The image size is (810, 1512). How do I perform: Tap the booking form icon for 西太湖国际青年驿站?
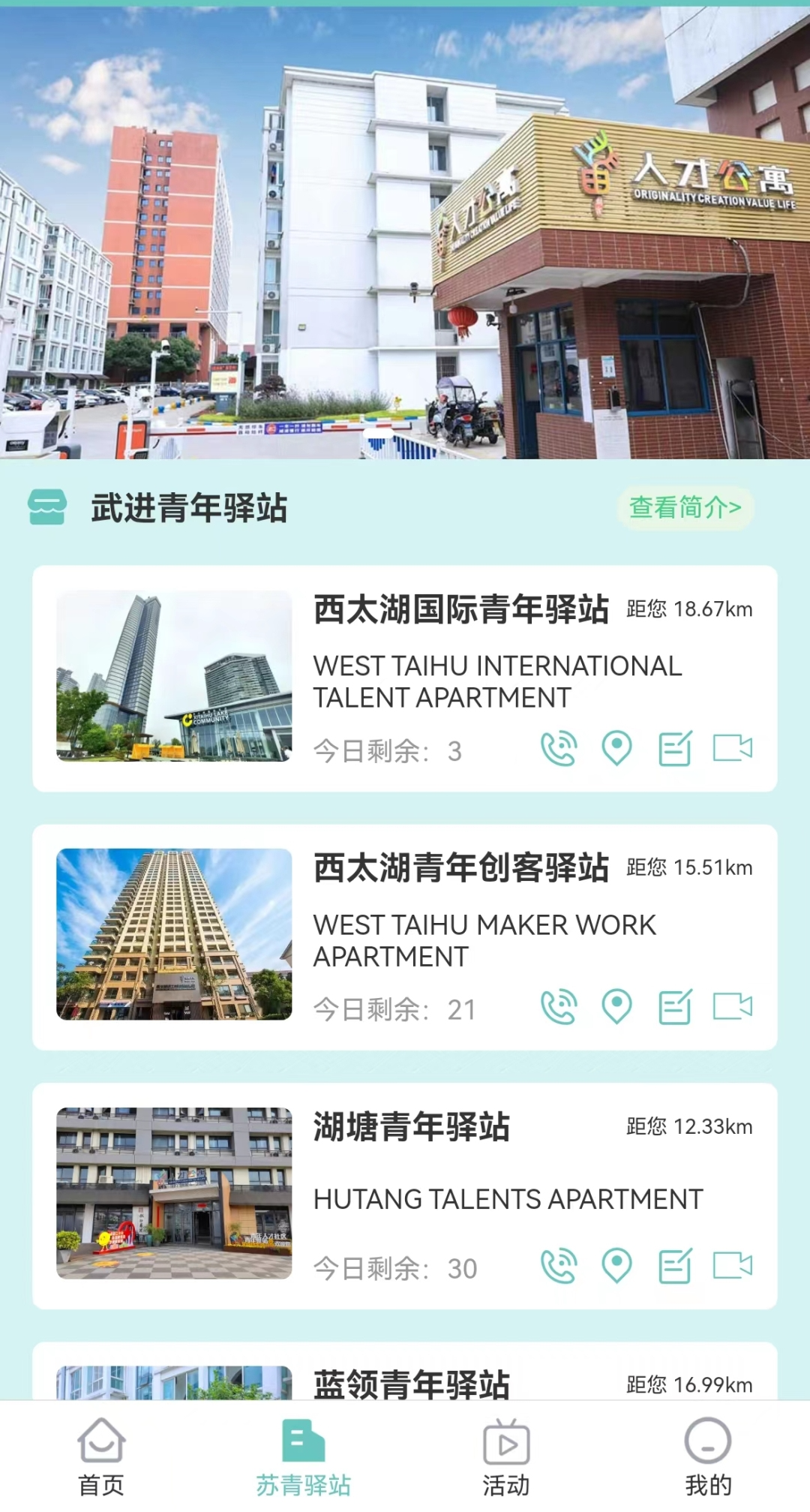tap(675, 749)
